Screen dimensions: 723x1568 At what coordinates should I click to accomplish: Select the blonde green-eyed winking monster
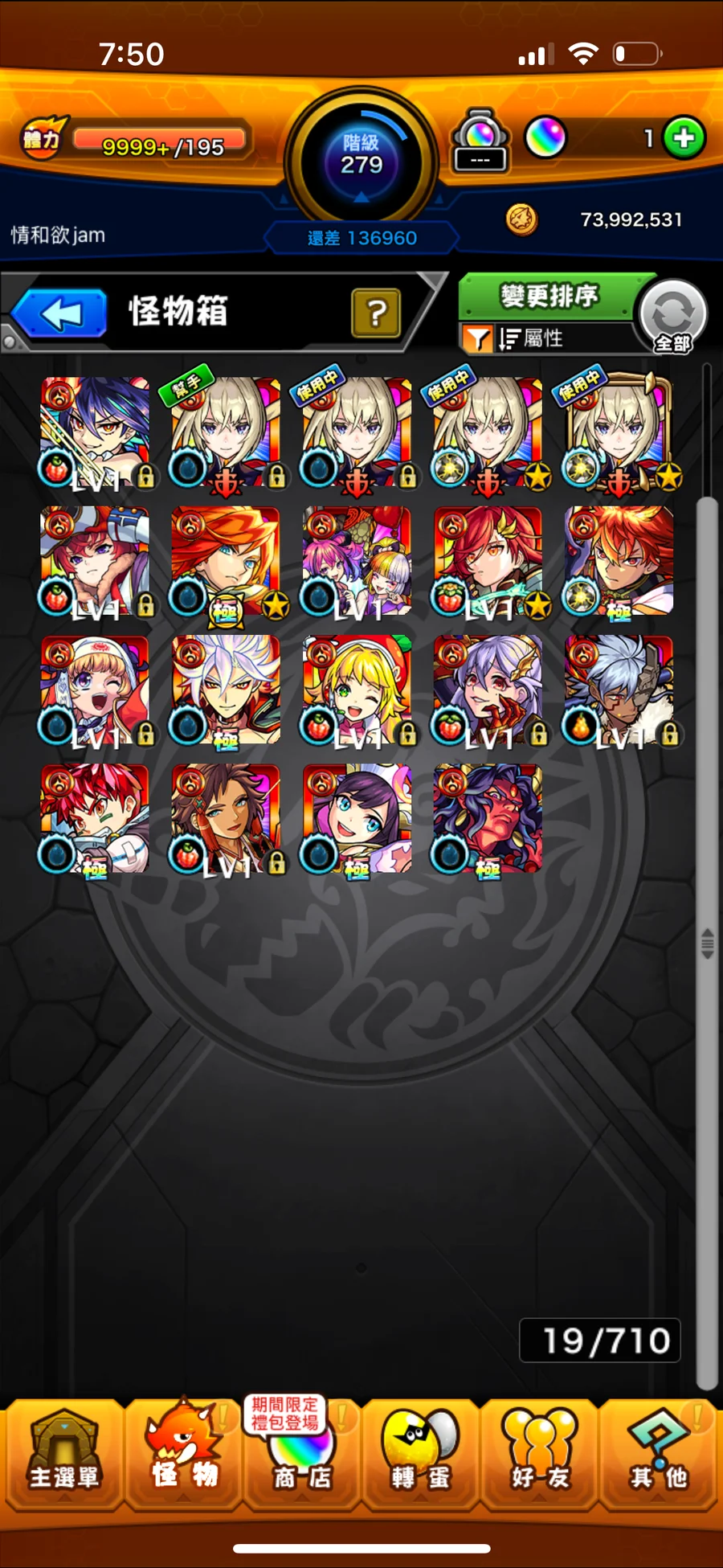pos(357,690)
